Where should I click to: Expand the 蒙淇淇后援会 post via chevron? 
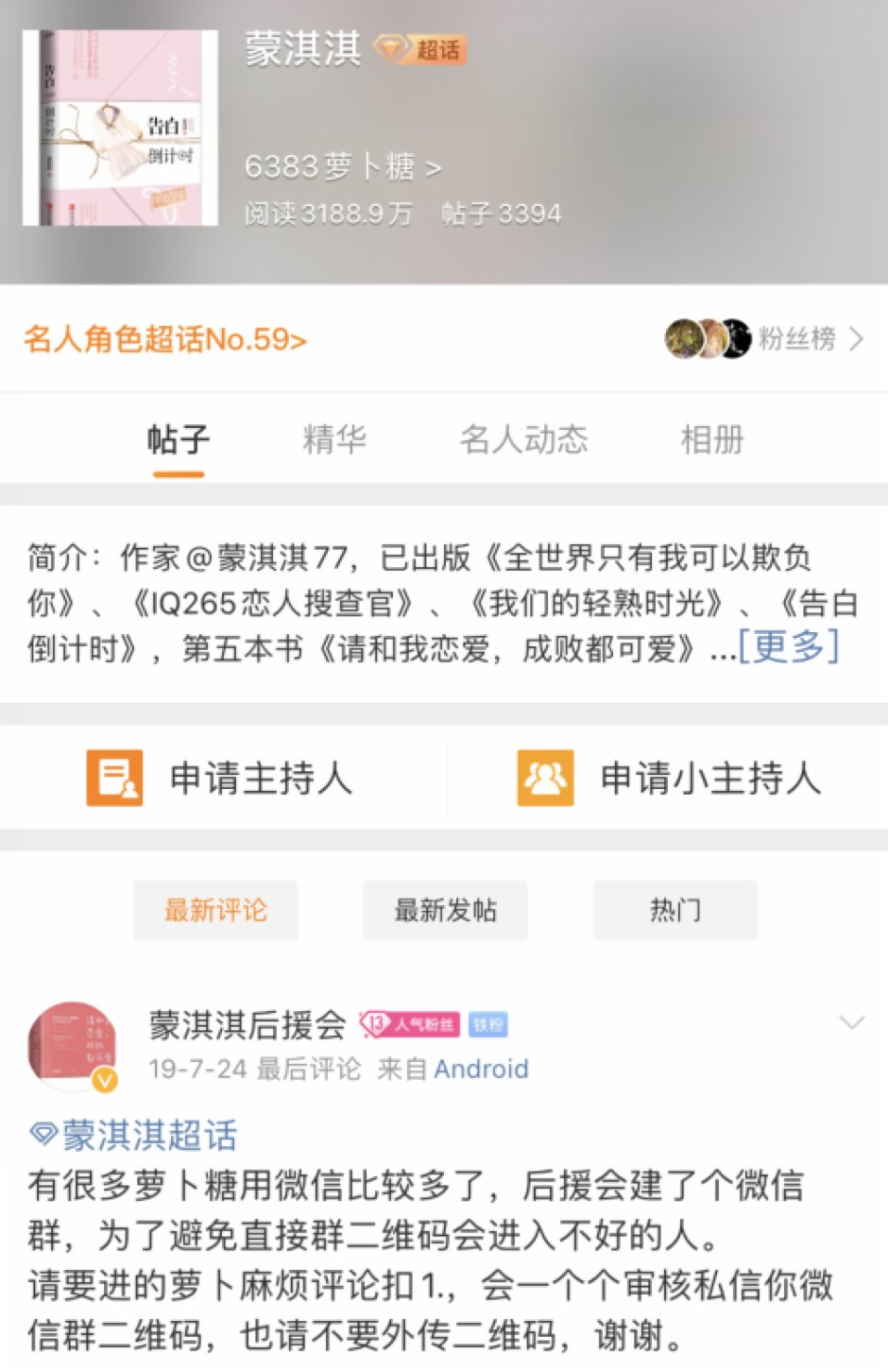854,1021
